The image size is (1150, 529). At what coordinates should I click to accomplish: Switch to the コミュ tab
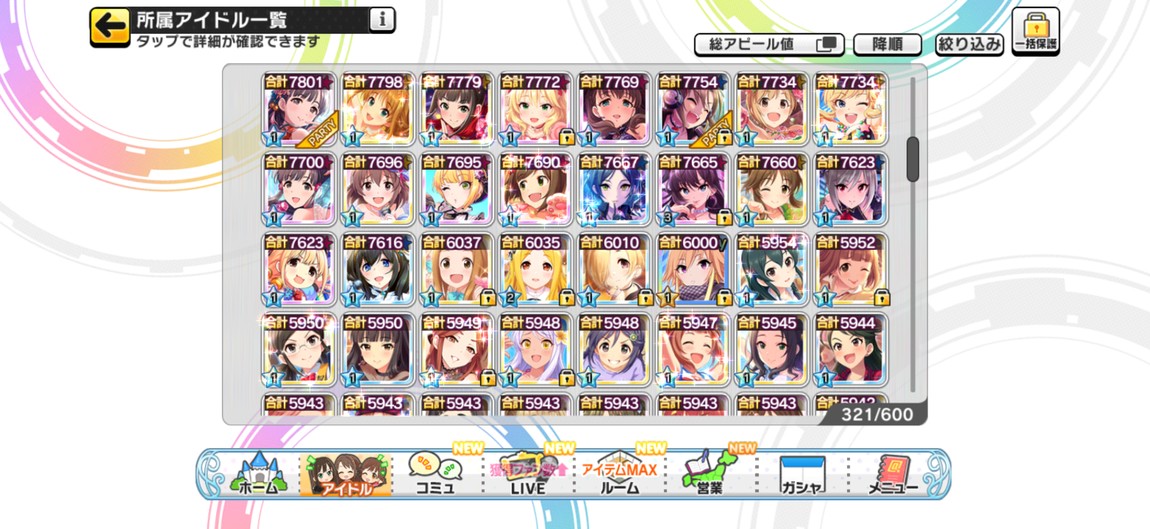[x=435, y=475]
